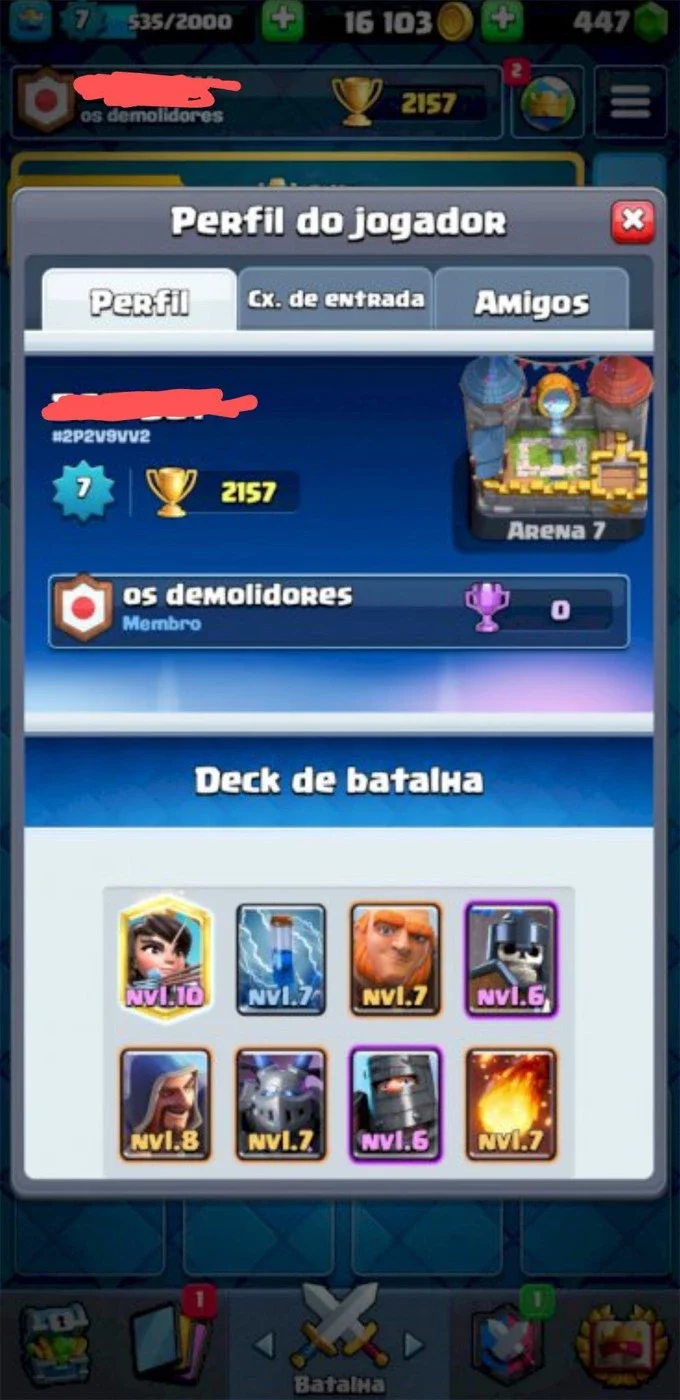680x1400 pixels.
Task: Switch to the Amigos tab
Action: pos(531,300)
